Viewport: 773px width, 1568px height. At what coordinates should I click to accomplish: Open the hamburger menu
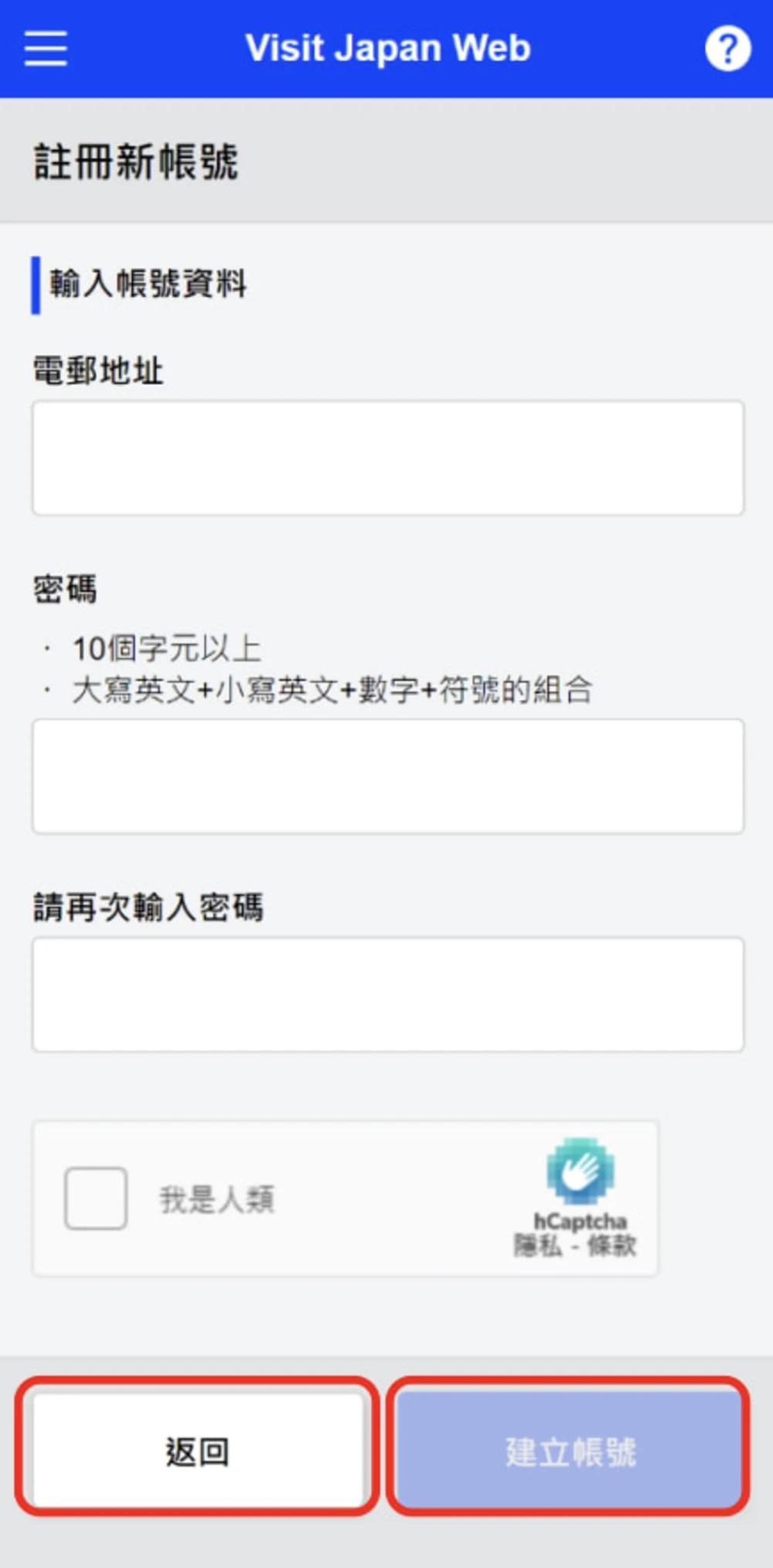coord(46,48)
